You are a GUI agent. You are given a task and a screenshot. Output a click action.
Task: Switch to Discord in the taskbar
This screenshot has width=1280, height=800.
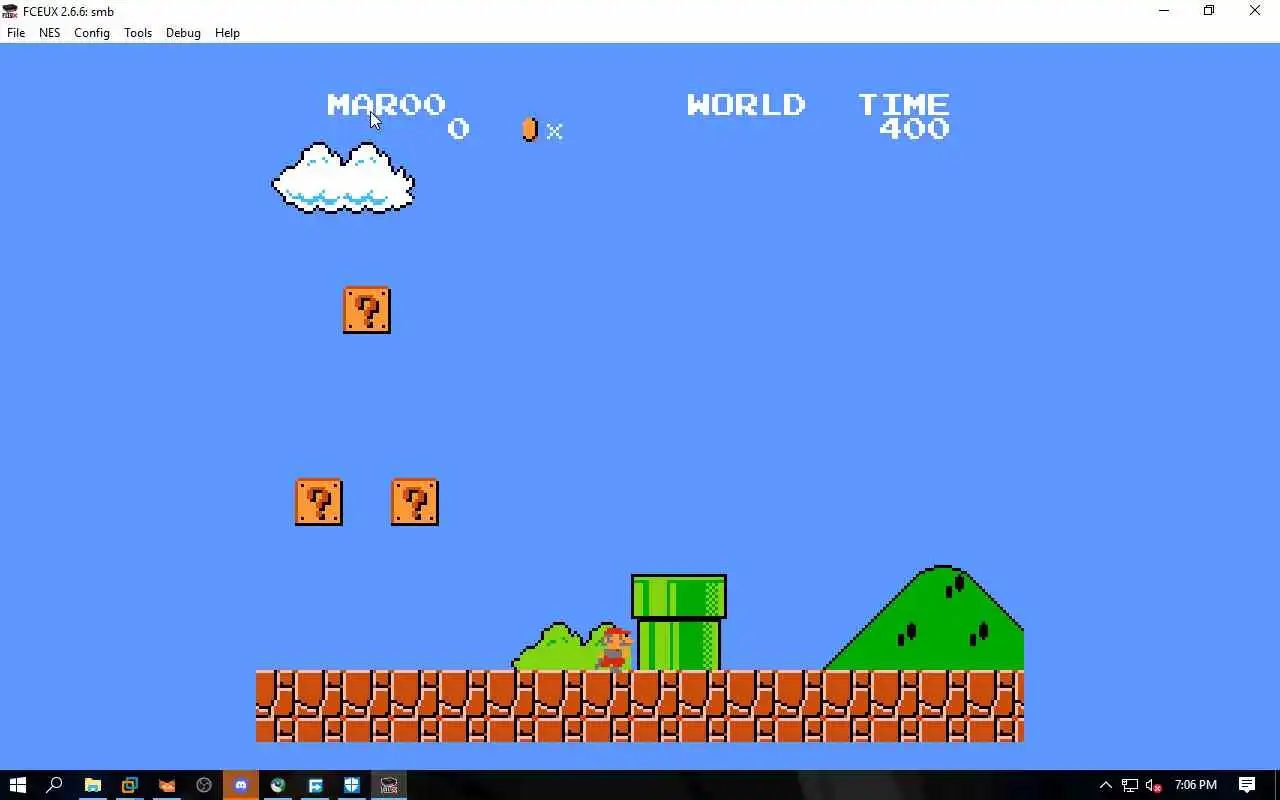(x=240, y=785)
